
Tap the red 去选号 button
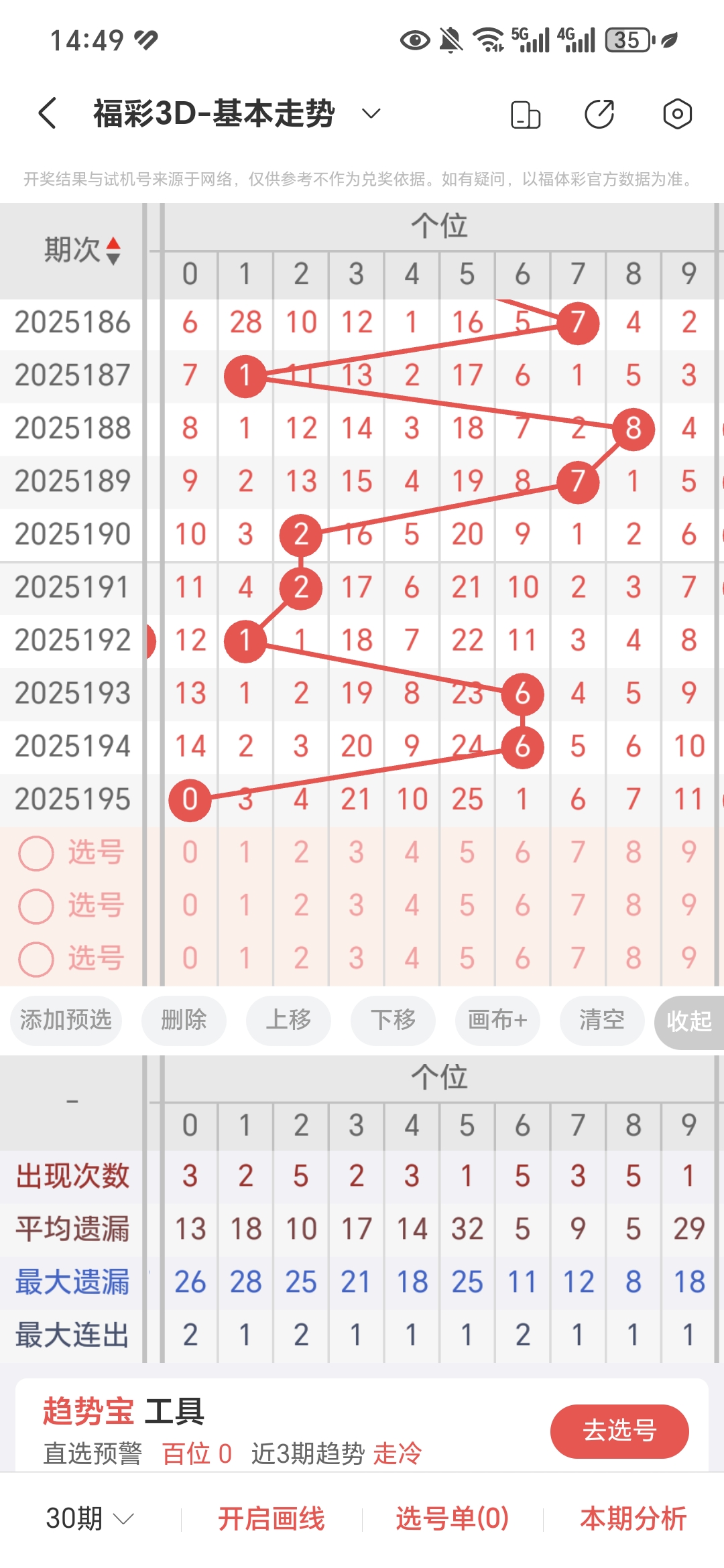click(619, 1431)
